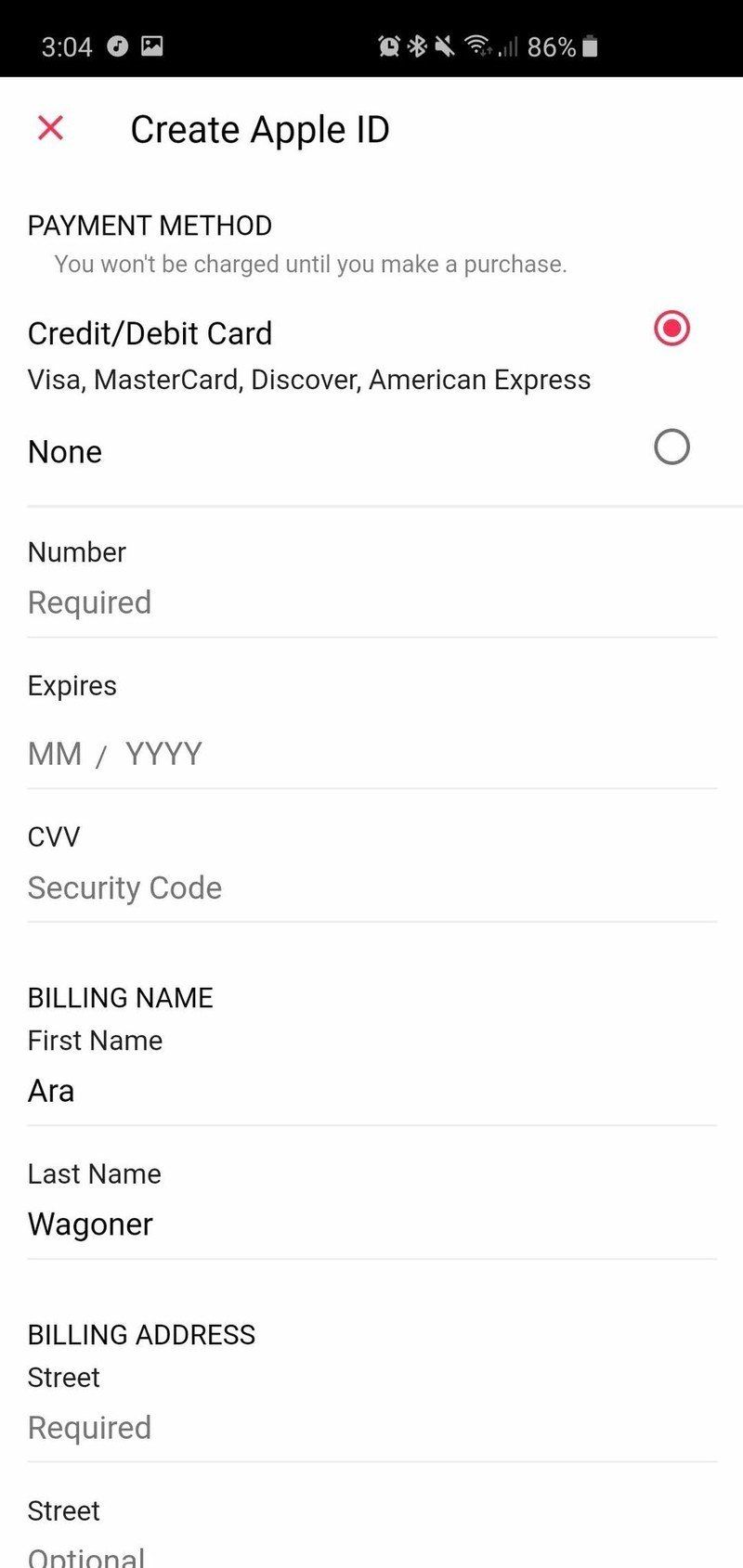
Task: Focus the expiry month MM field
Action: (x=55, y=754)
